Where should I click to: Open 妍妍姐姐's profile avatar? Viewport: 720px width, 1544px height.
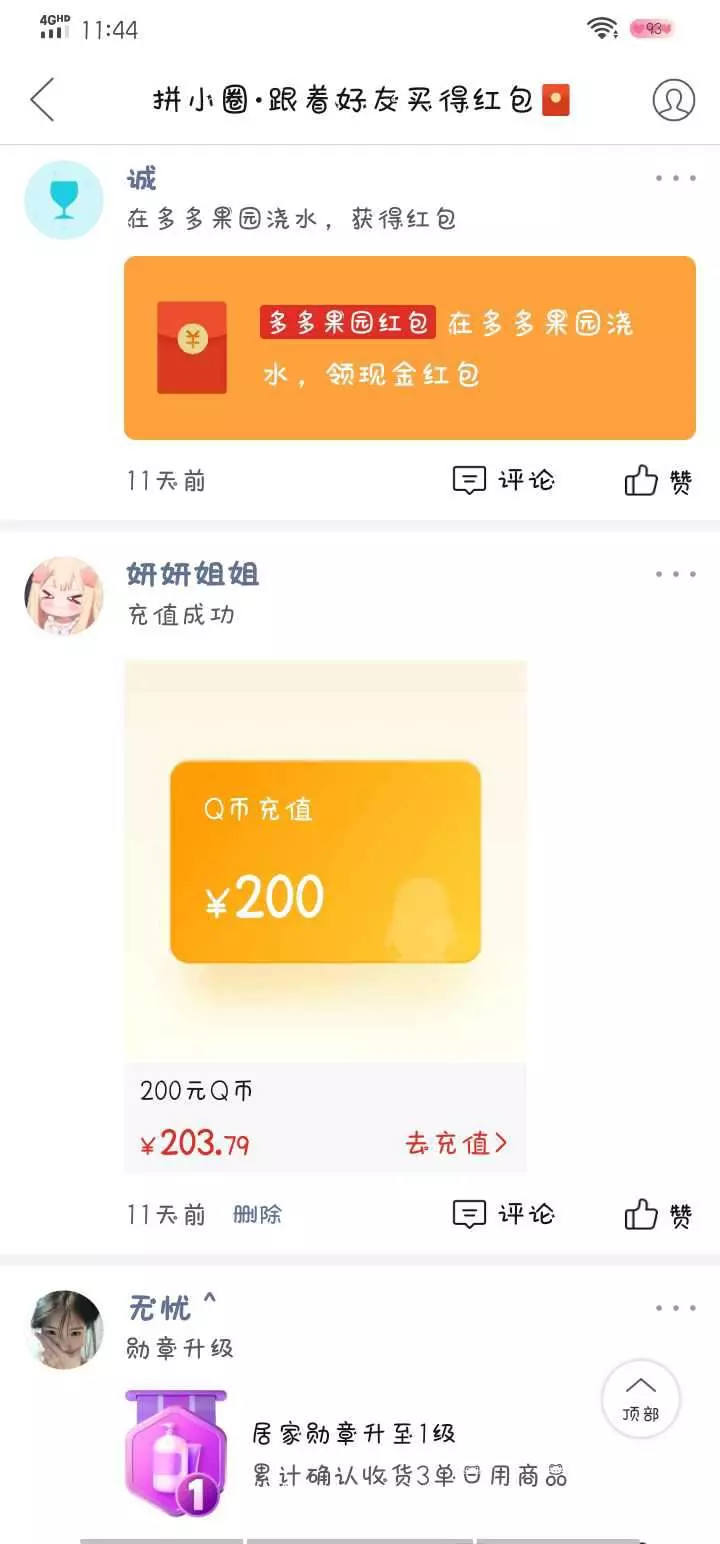[x=64, y=596]
